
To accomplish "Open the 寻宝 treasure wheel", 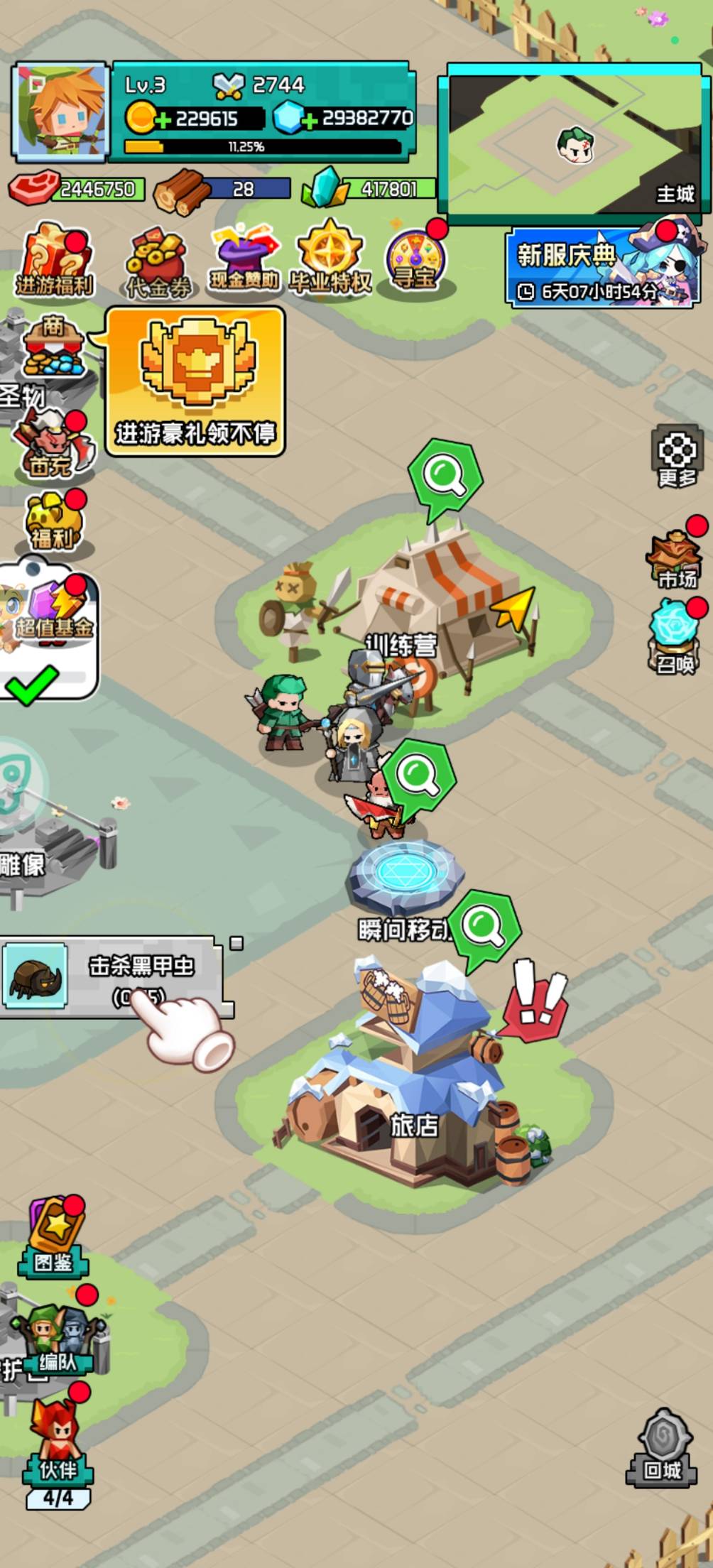I will 415,256.
